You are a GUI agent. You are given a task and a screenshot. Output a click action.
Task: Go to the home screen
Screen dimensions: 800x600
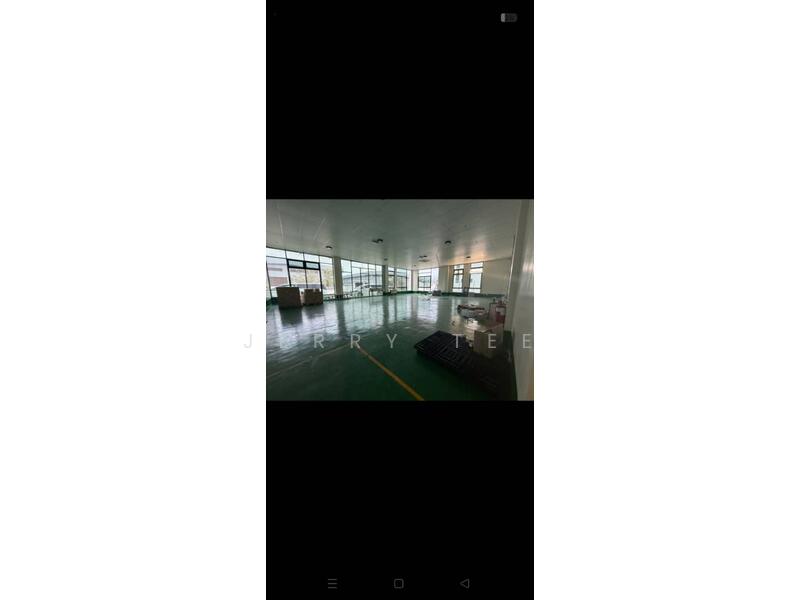(398, 583)
